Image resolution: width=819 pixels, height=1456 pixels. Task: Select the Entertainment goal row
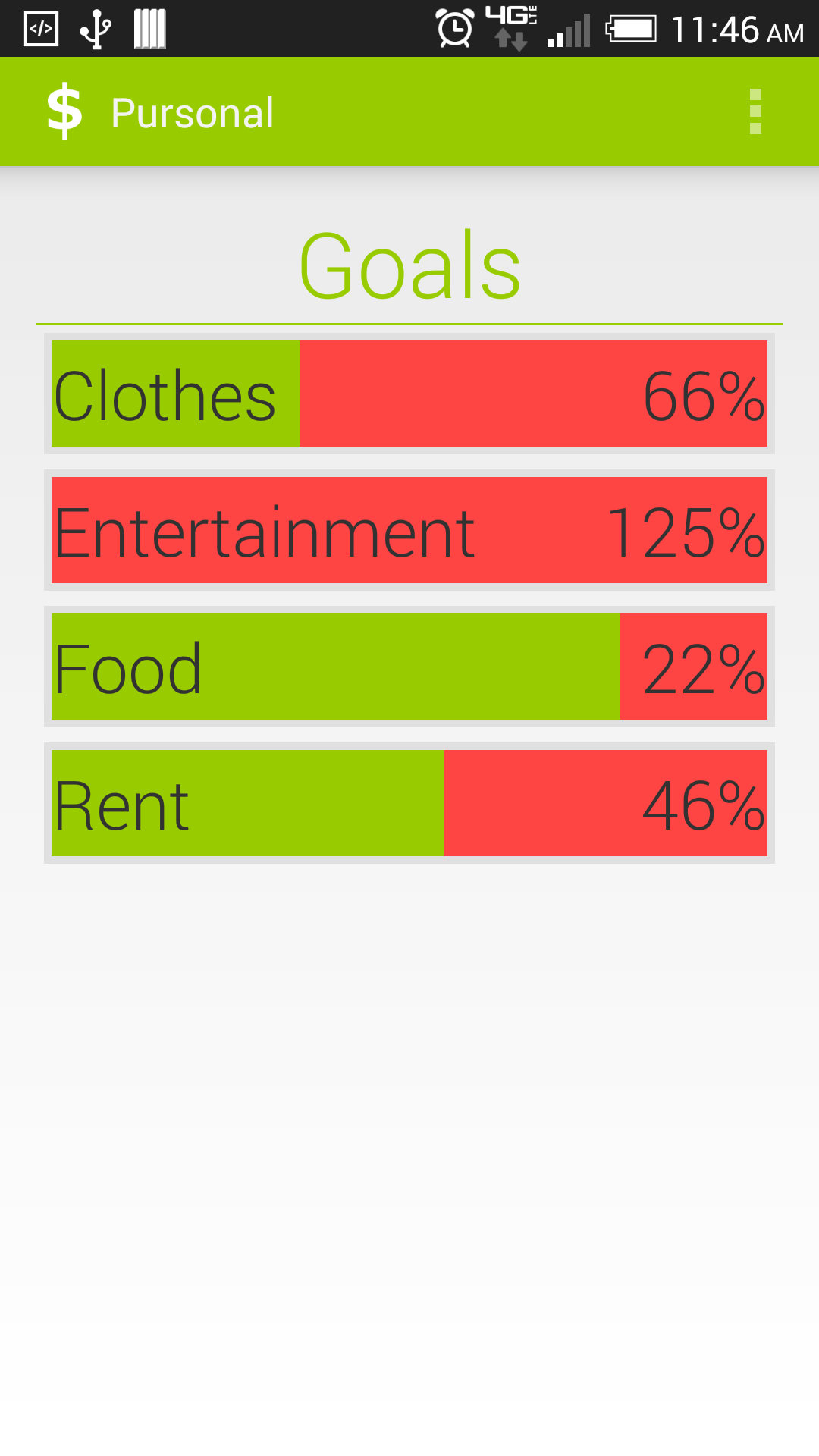point(409,530)
